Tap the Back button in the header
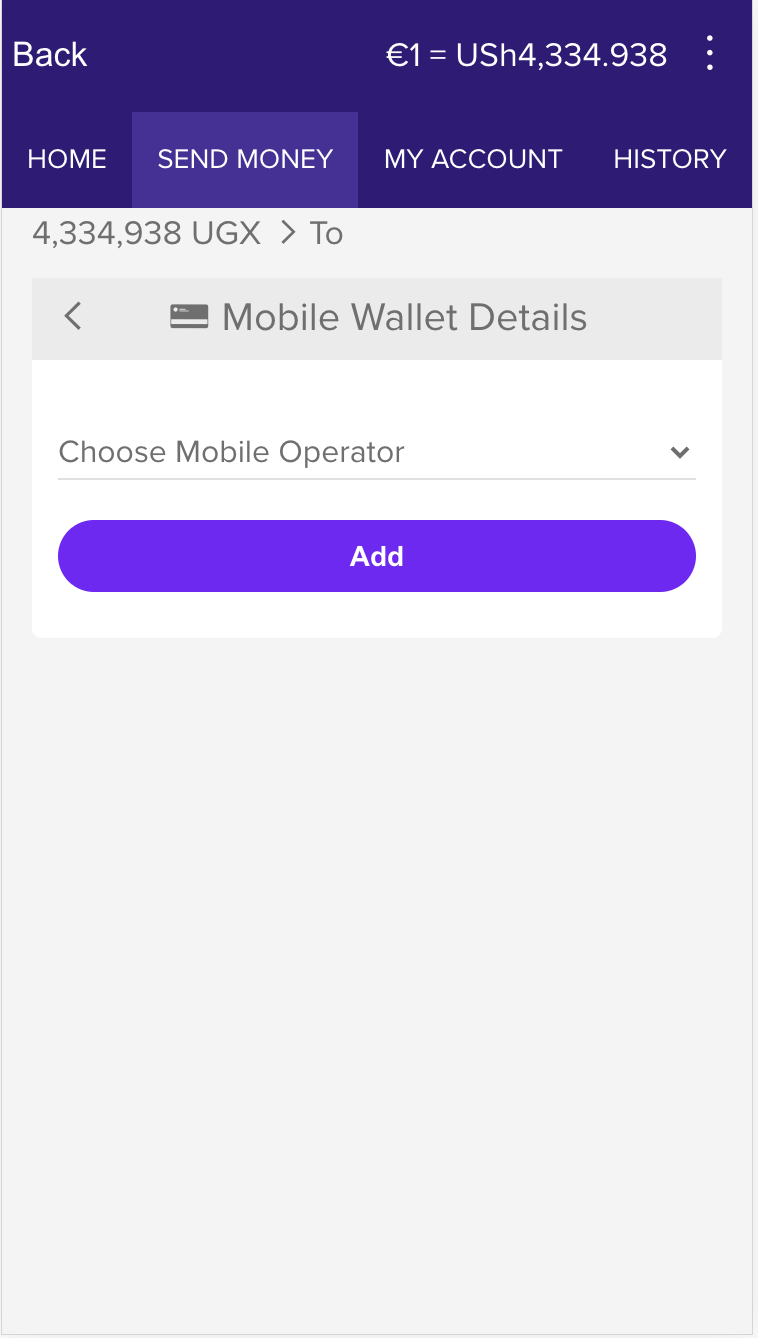Image resolution: width=758 pixels, height=1338 pixels. click(50, 54)
